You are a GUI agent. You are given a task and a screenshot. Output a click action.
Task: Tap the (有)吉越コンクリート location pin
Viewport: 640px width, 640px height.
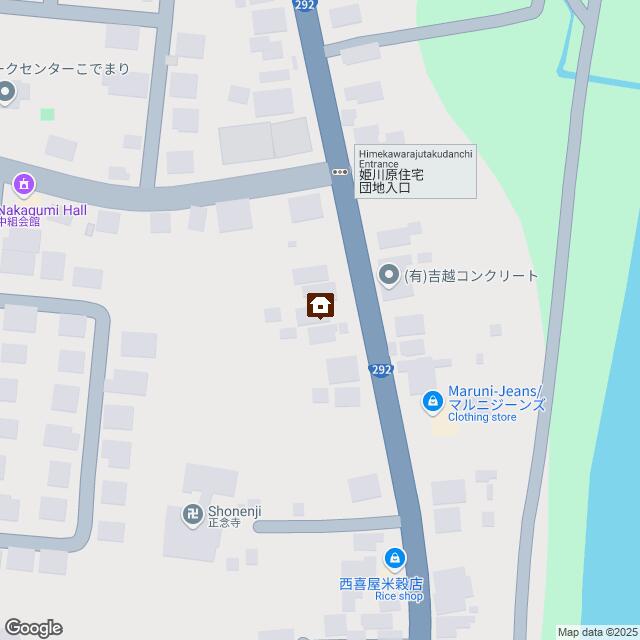pos(388,273)
